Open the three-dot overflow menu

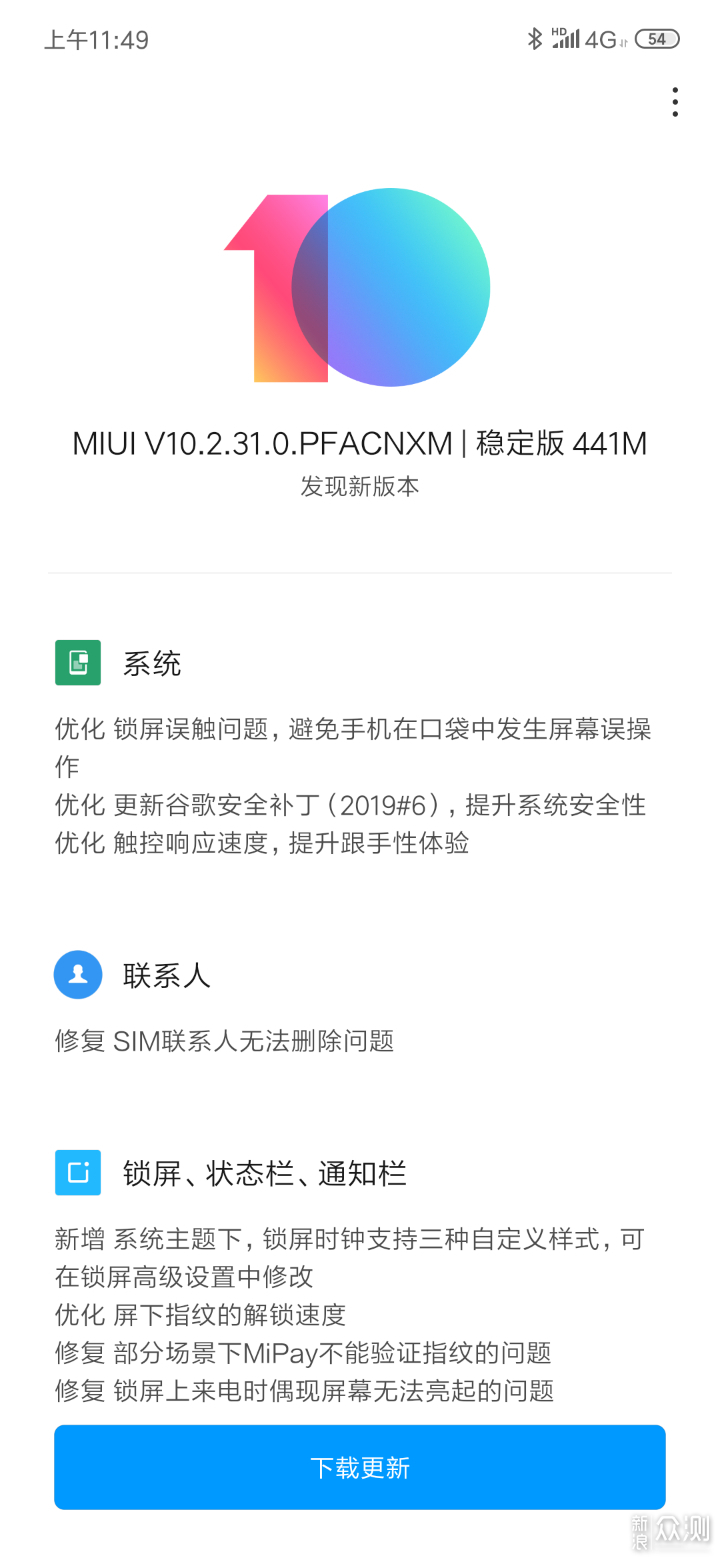coord(675,102)
